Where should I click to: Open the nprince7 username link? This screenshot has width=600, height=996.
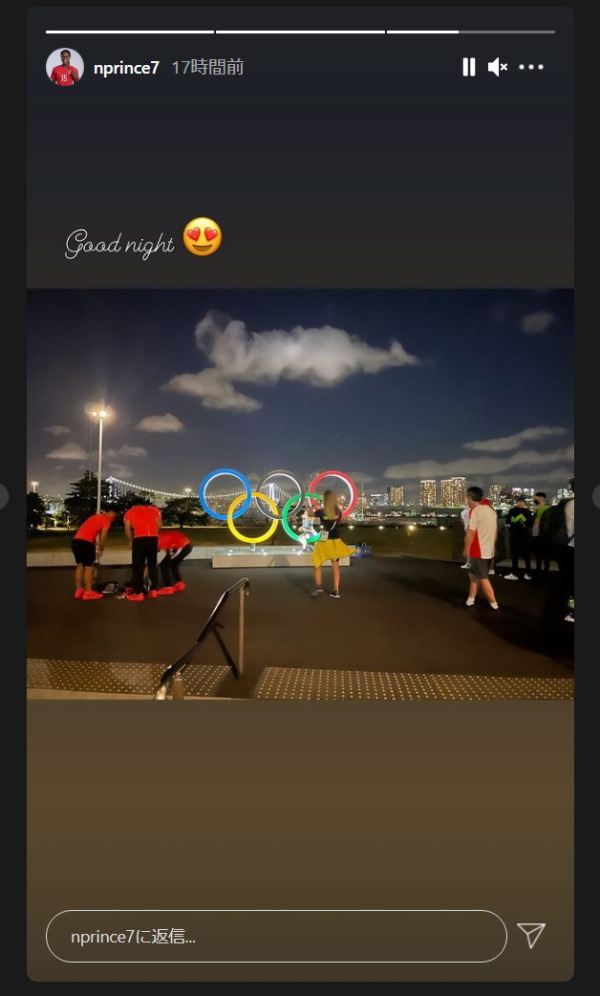tap(126, 67)
